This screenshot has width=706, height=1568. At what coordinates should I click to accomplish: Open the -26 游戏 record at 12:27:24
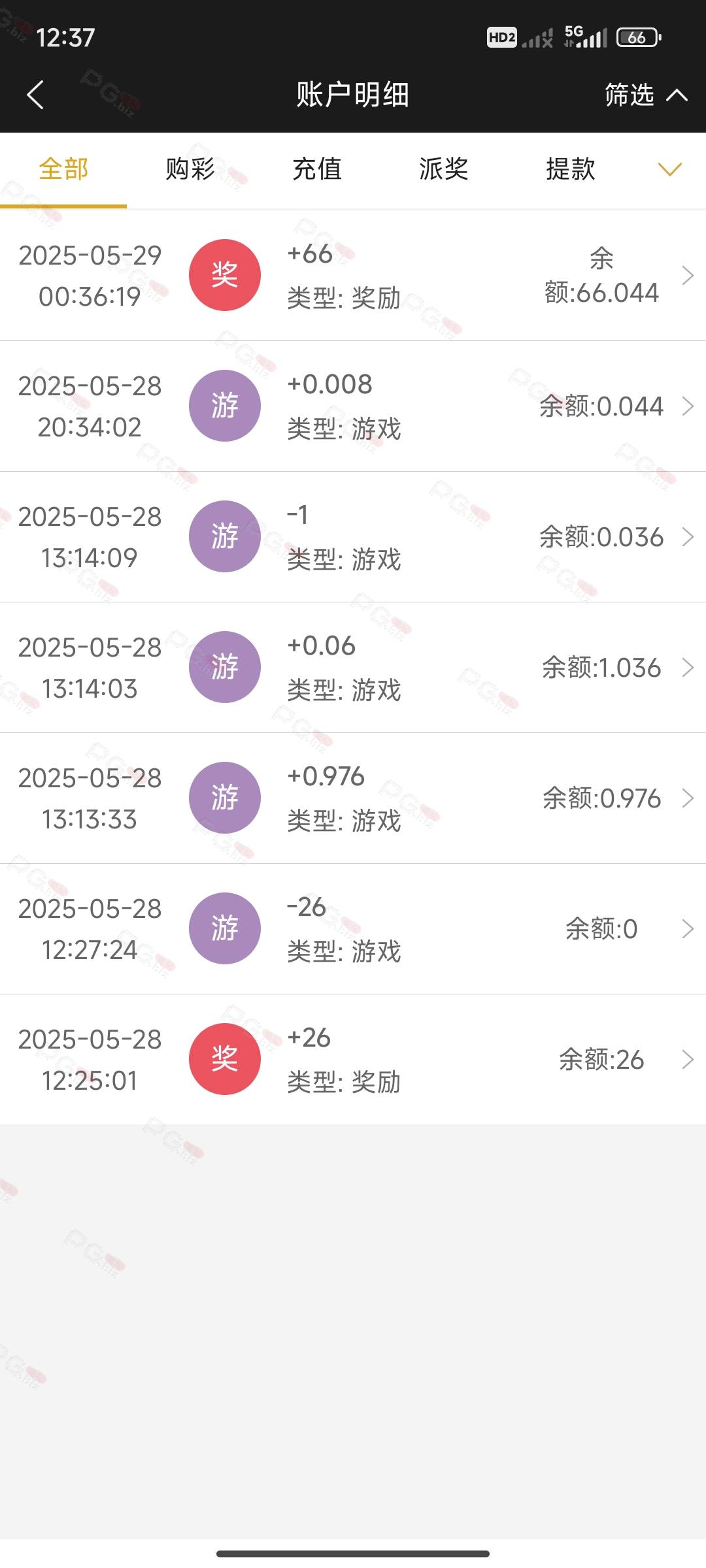353,928
